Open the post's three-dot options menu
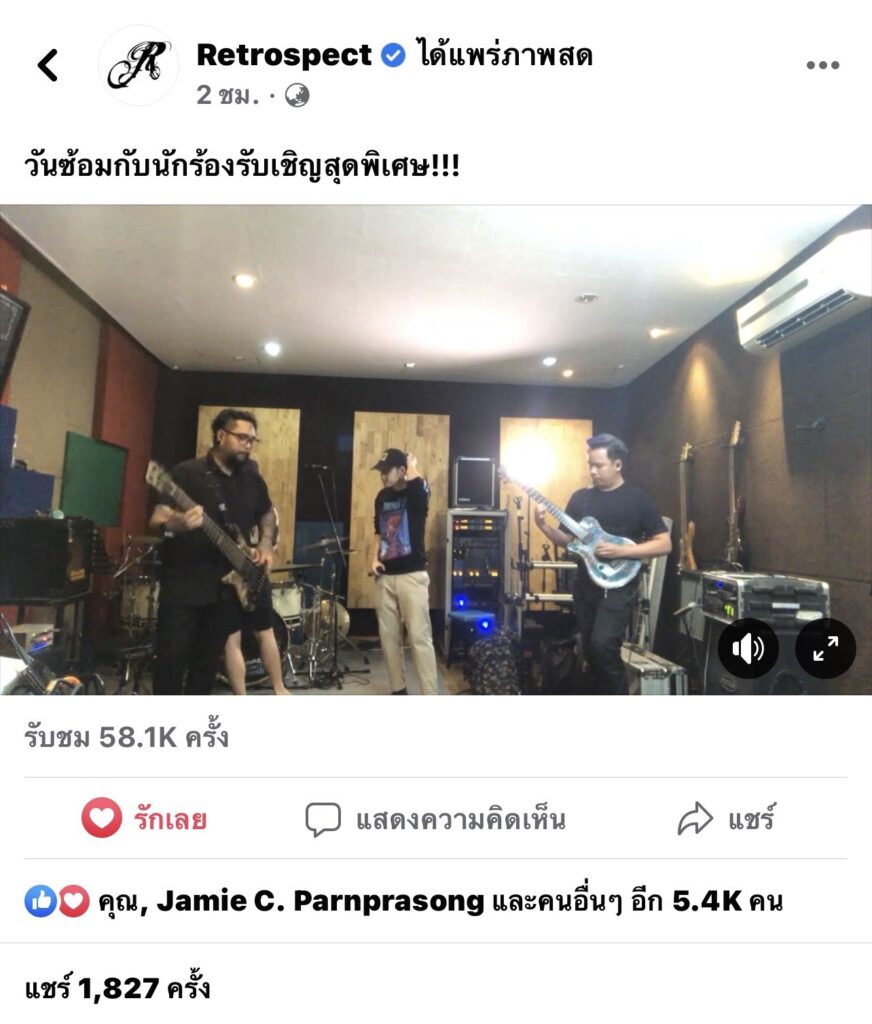This screenshot has height=1024, width=872. pyautogui.click(x=822, y=65)
